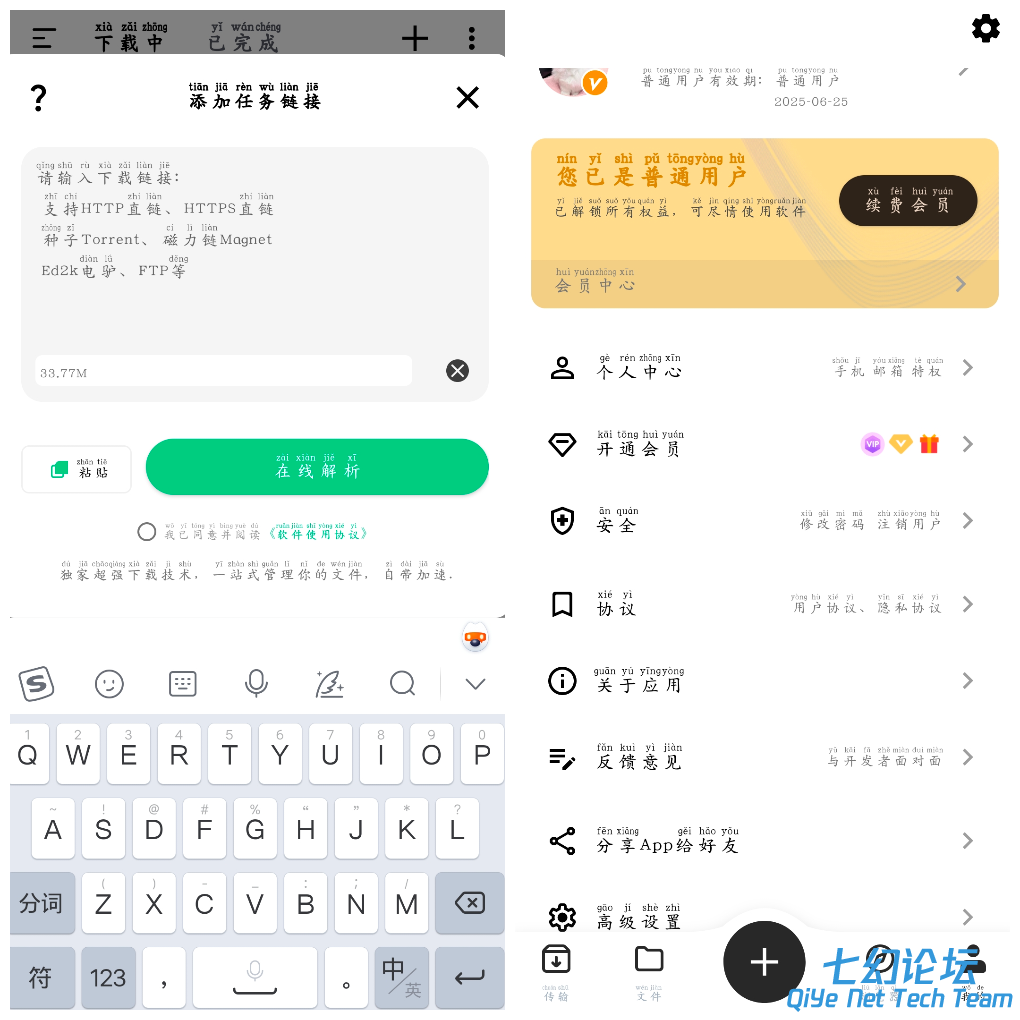The image size is (1020, 1020).
Task: Hit the keyboard backspace key
Action: (469, 904)
